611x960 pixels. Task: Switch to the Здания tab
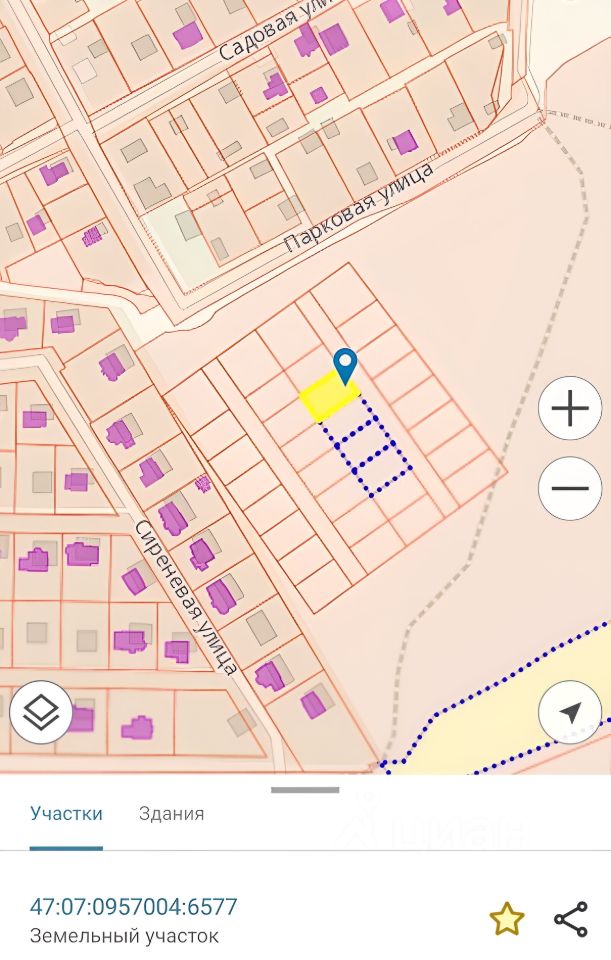click(171, 814)
